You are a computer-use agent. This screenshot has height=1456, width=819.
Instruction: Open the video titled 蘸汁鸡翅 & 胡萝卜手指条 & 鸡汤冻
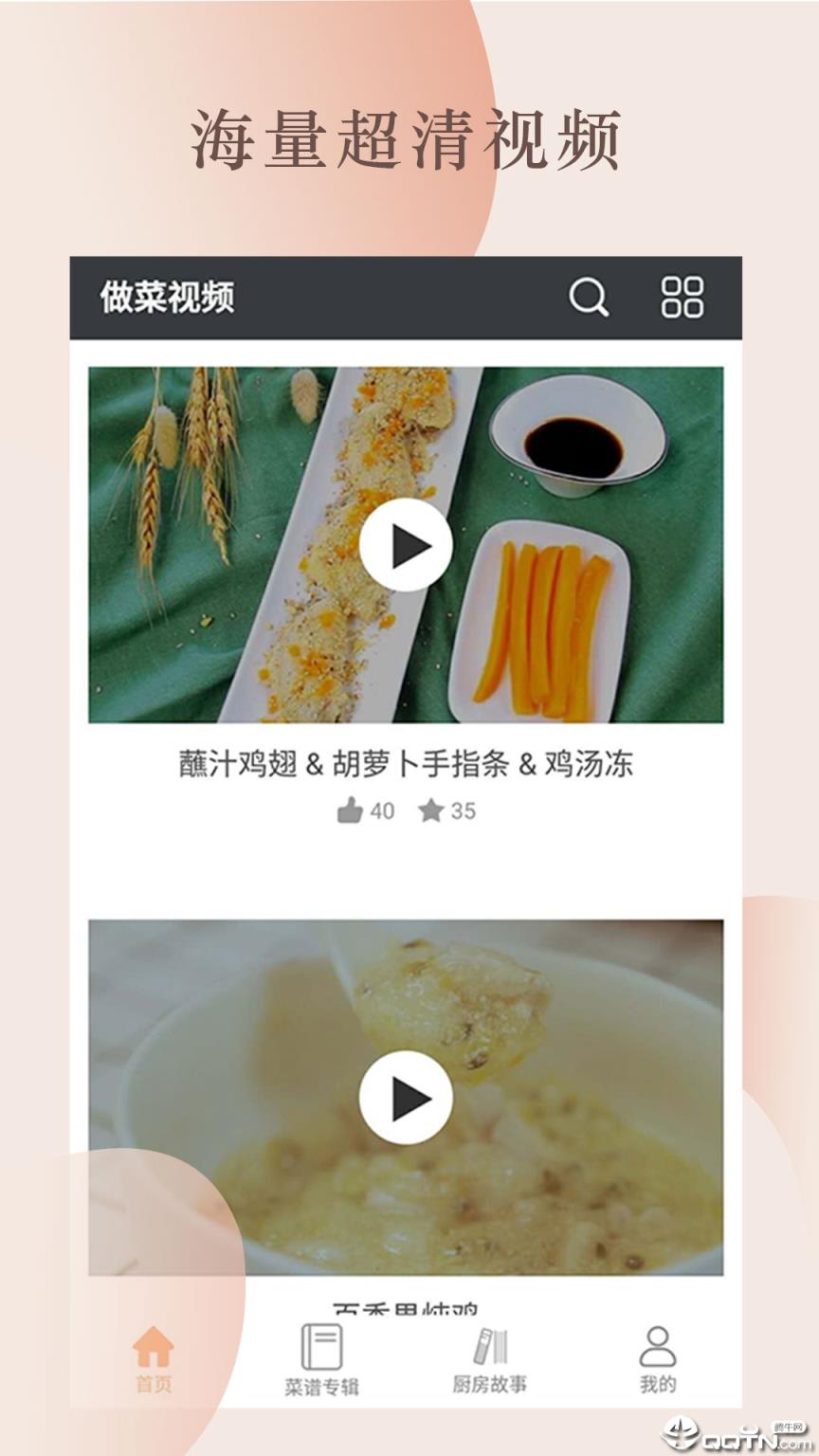[x=409, y=761]
